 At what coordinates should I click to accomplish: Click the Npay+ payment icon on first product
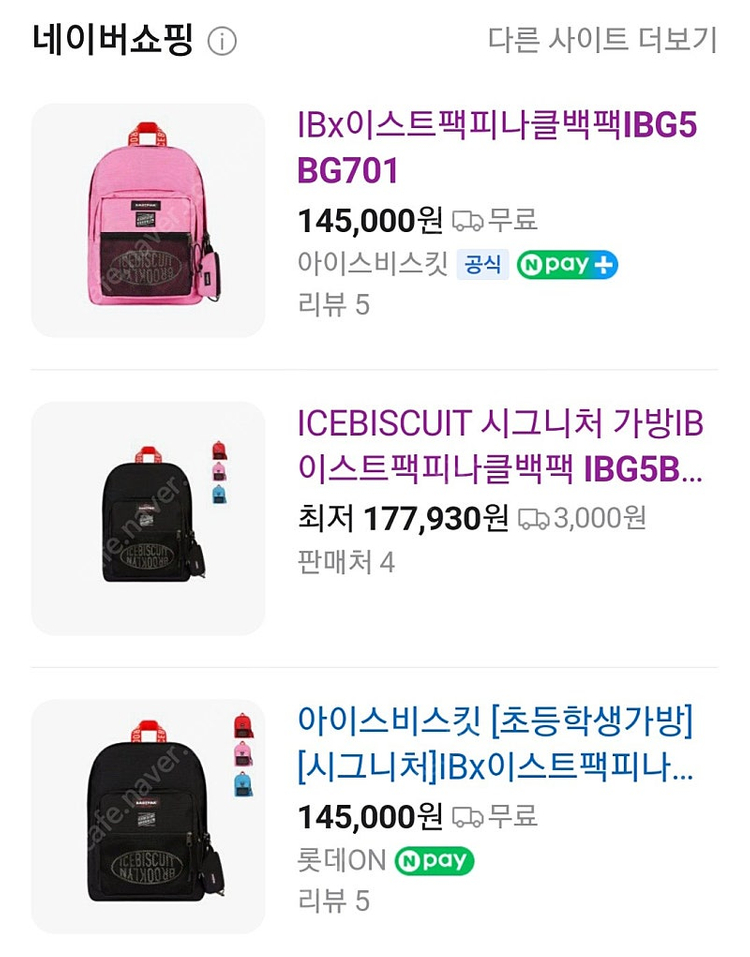coord(569,264)
